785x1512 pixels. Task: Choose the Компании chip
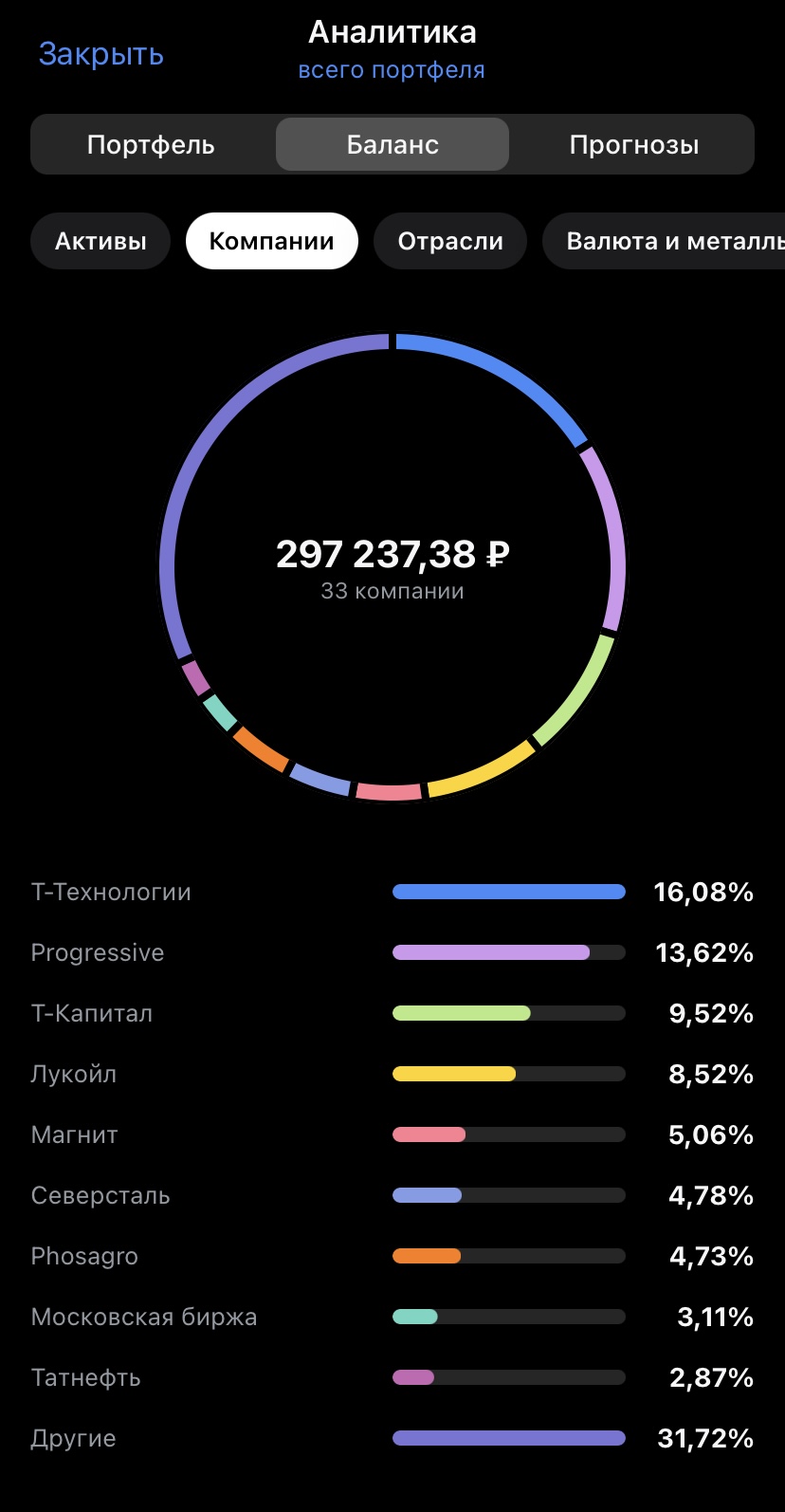[272, 241]
